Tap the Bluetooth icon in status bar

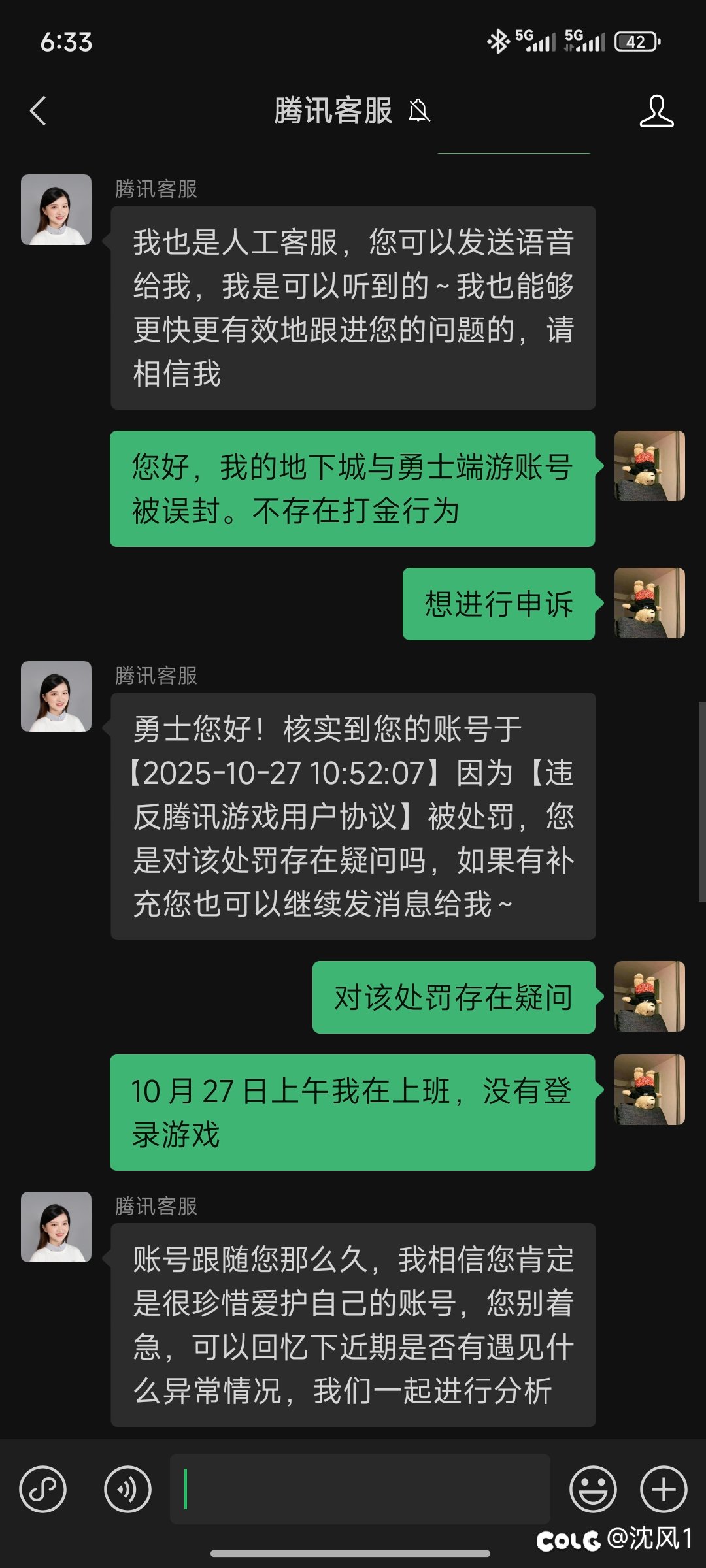pyautogui.click(x=498, y=41)
